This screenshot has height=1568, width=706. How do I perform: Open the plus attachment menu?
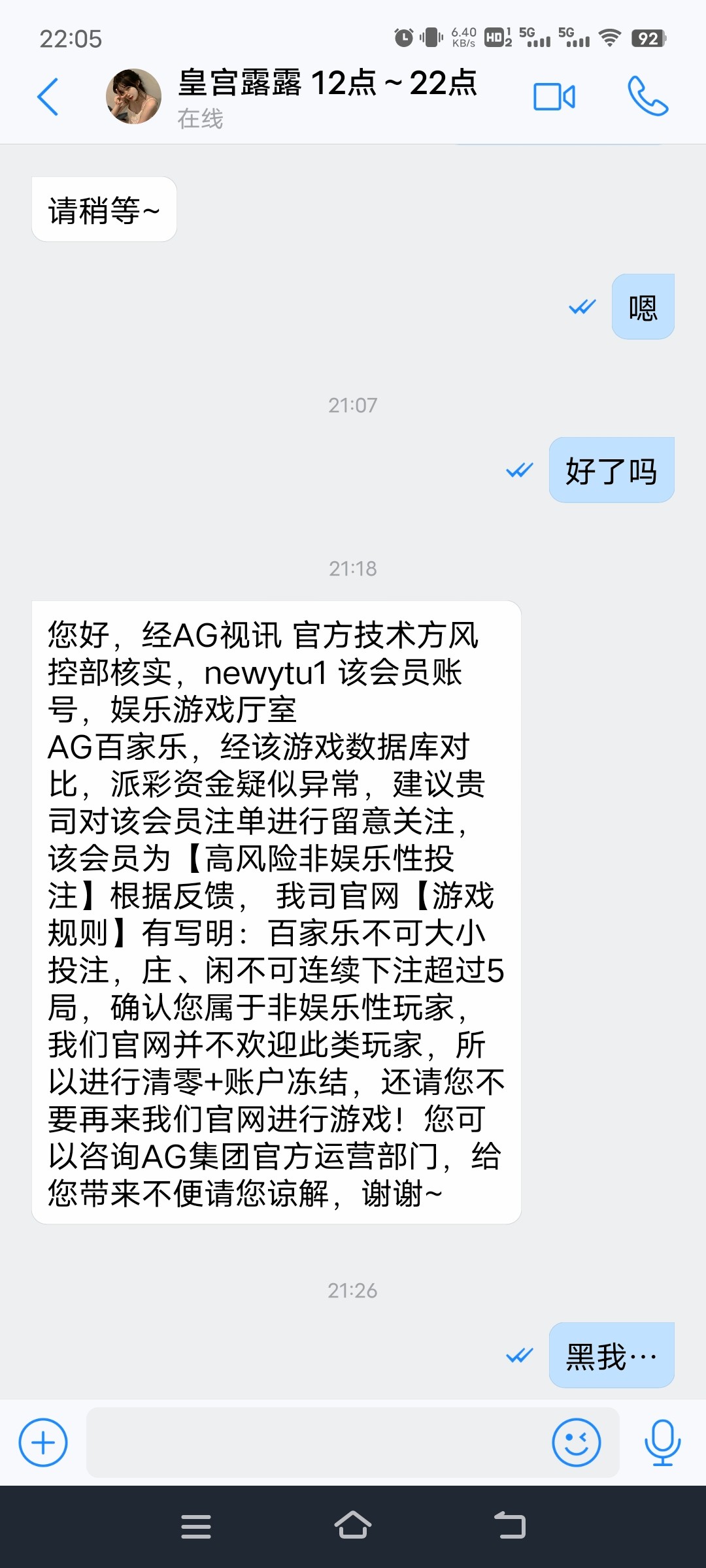coord(43,1442)
